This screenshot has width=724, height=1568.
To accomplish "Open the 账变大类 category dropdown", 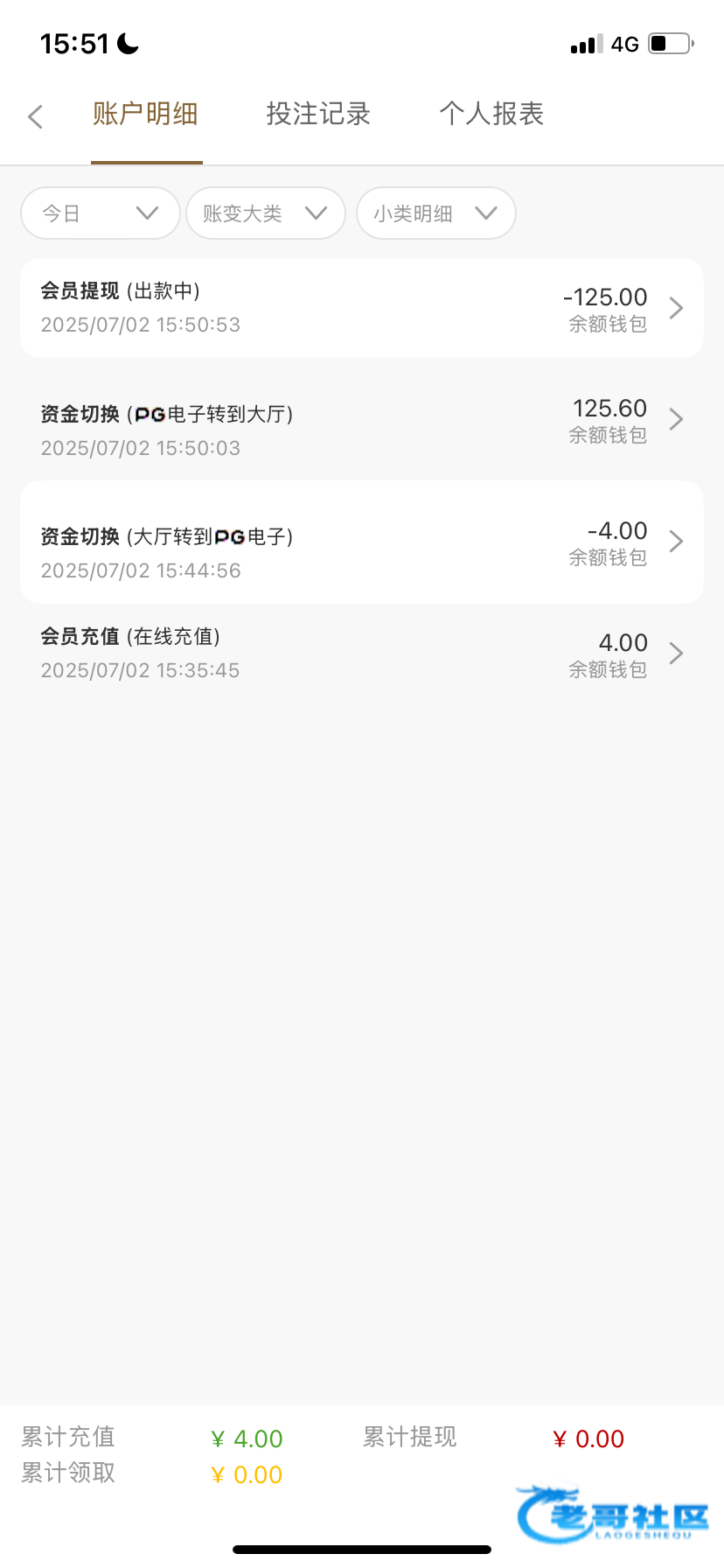I will [265, 213].
